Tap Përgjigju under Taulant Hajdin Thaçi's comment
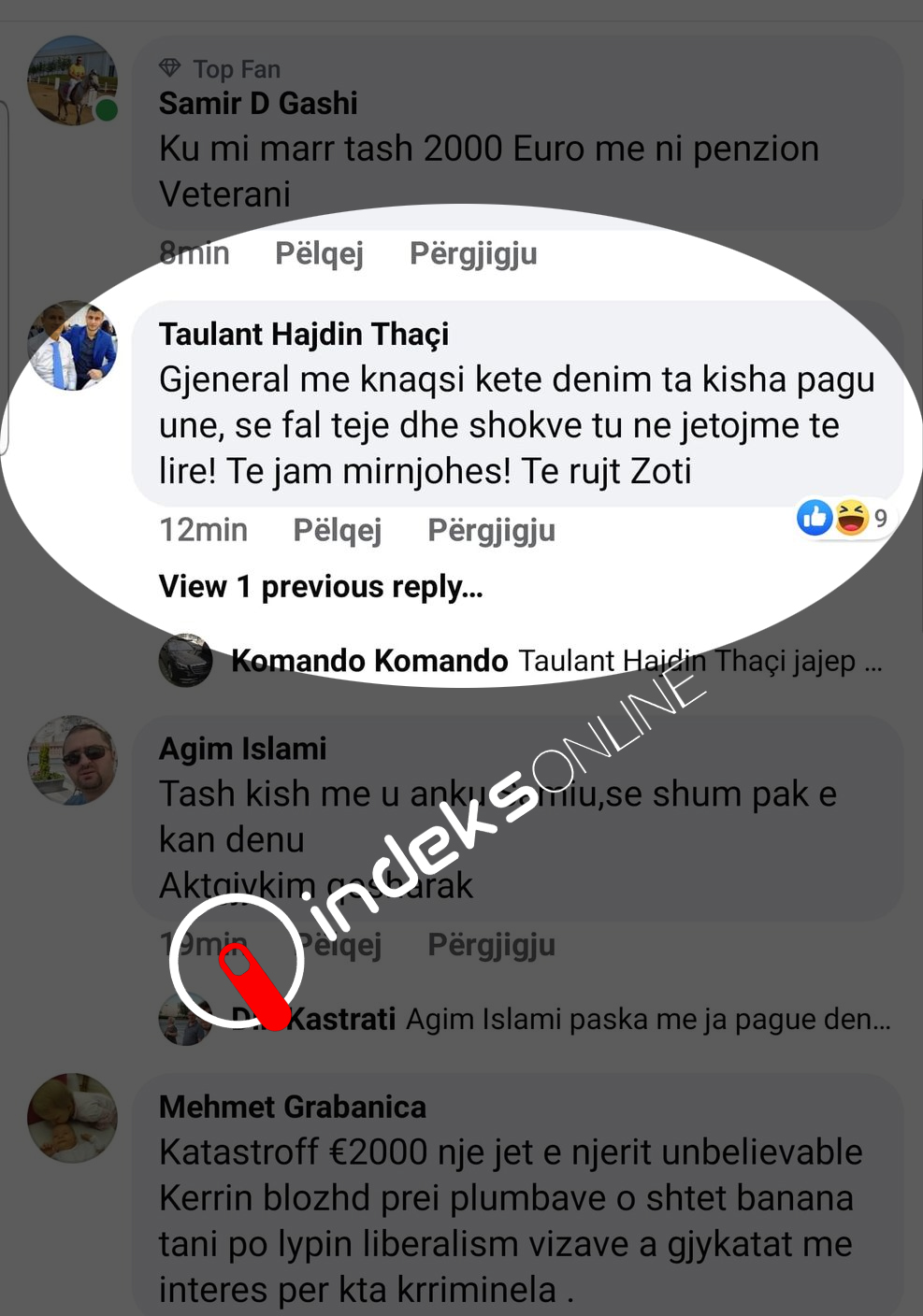The height and width of the screenshot is (1316, 923). point(491,530)
